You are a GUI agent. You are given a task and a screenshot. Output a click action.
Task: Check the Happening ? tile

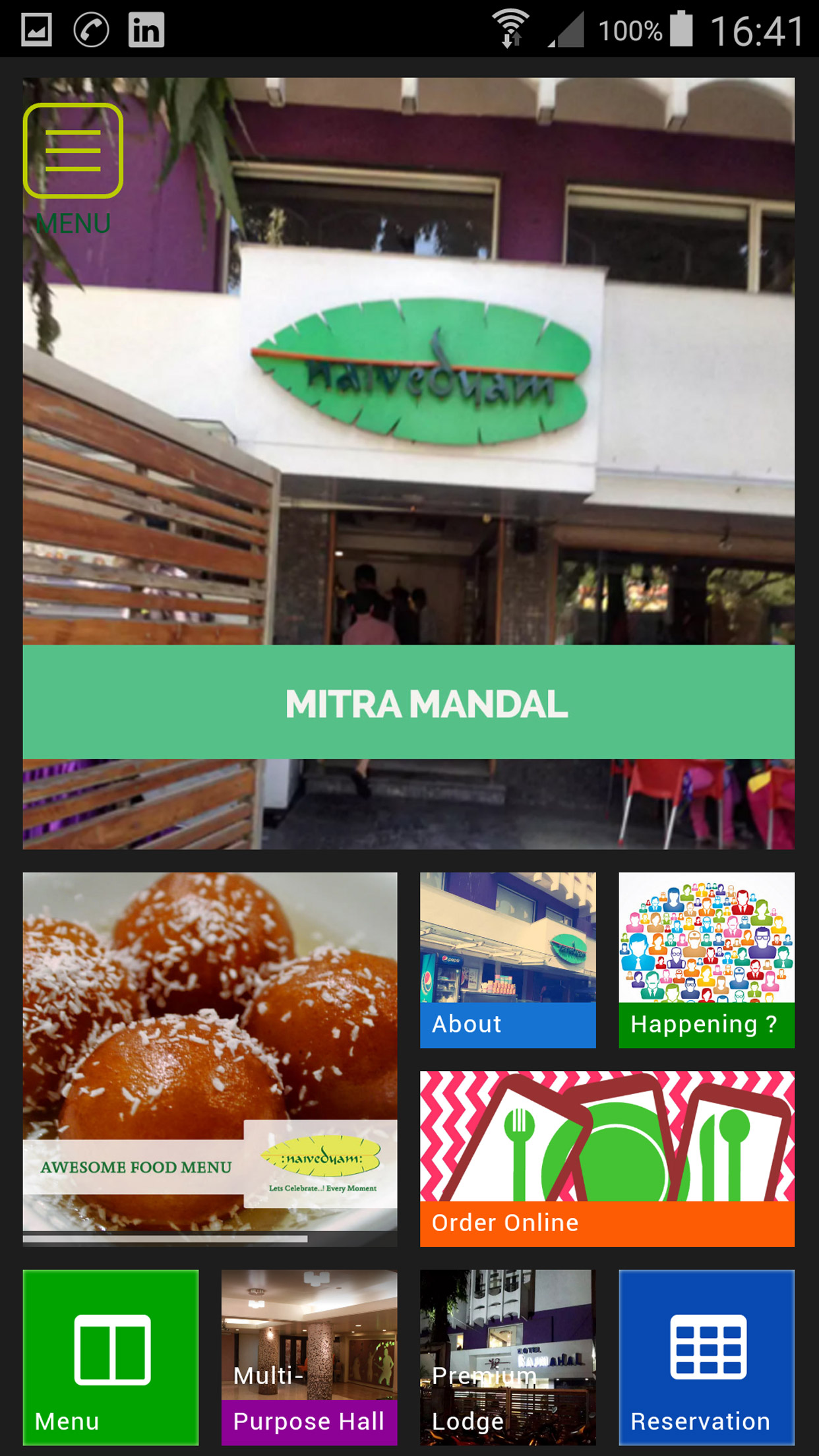point(706,960)
